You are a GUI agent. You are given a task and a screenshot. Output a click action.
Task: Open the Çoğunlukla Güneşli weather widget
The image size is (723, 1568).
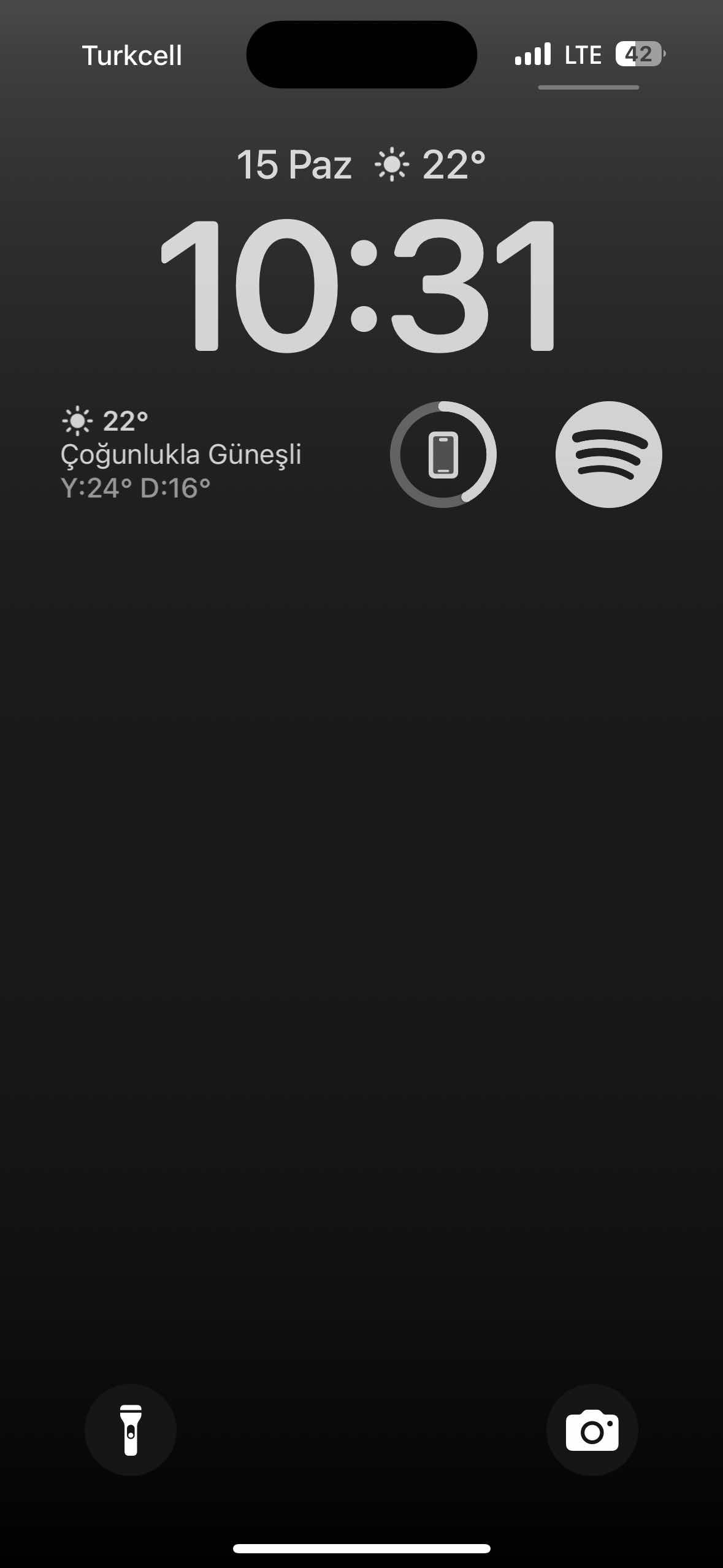tap(181, 455)
